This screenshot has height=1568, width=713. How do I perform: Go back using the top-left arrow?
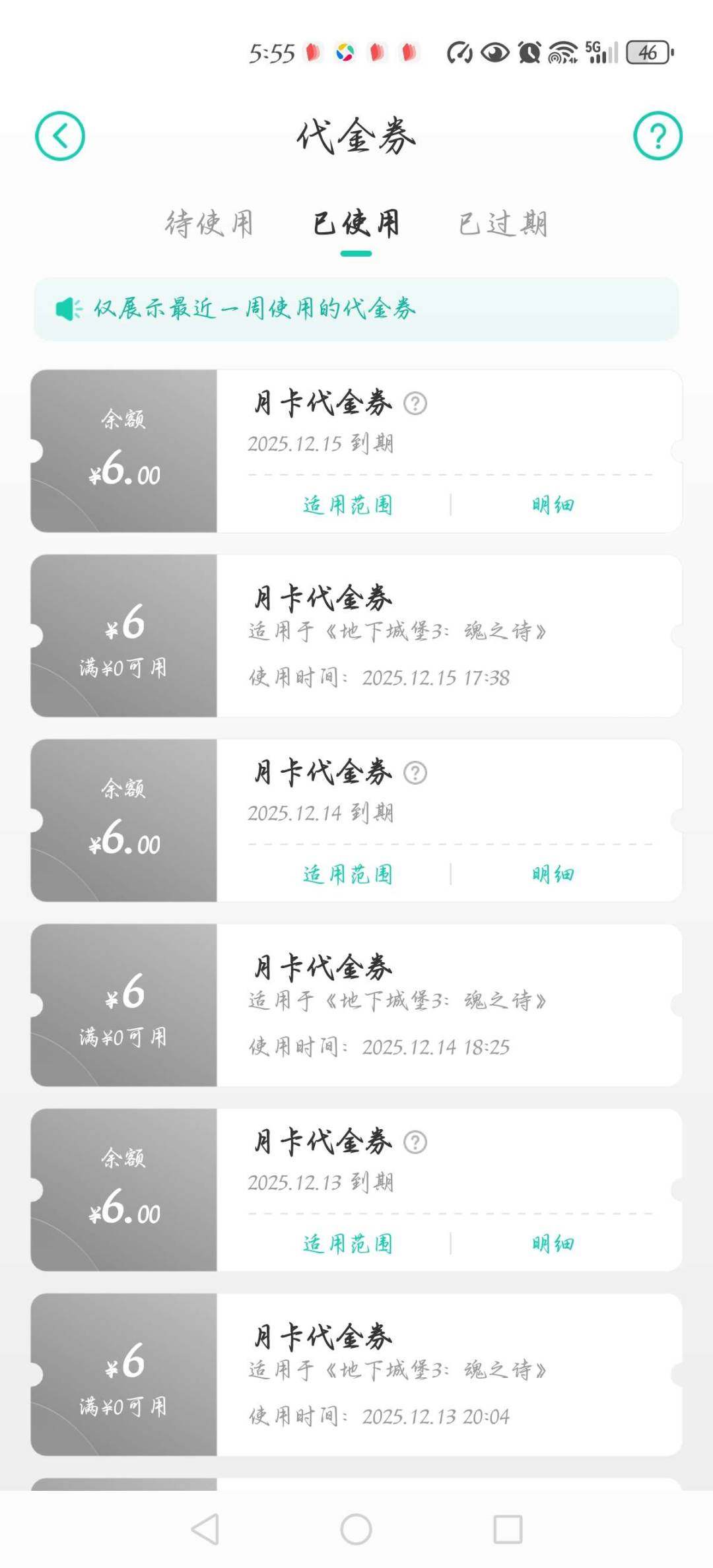[61, 135]
